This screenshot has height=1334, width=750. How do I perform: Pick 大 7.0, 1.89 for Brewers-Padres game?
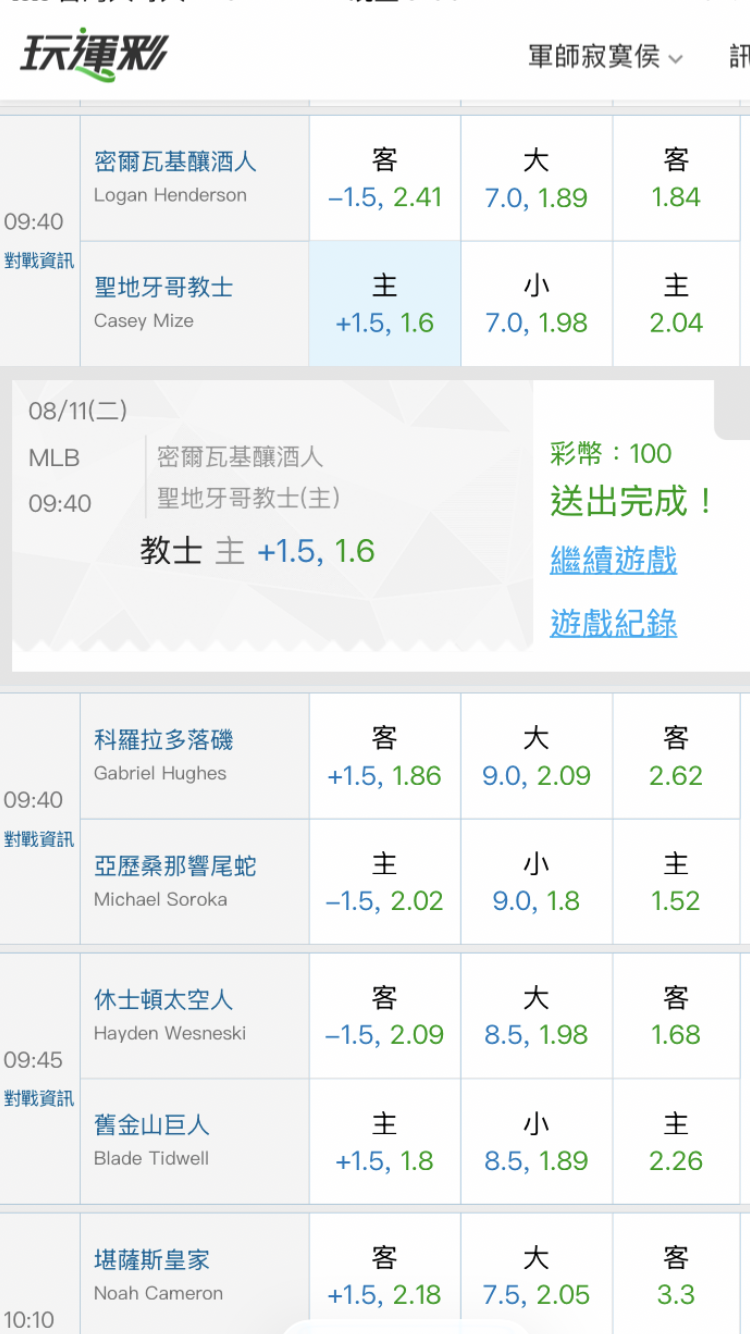tap(536, 178)
